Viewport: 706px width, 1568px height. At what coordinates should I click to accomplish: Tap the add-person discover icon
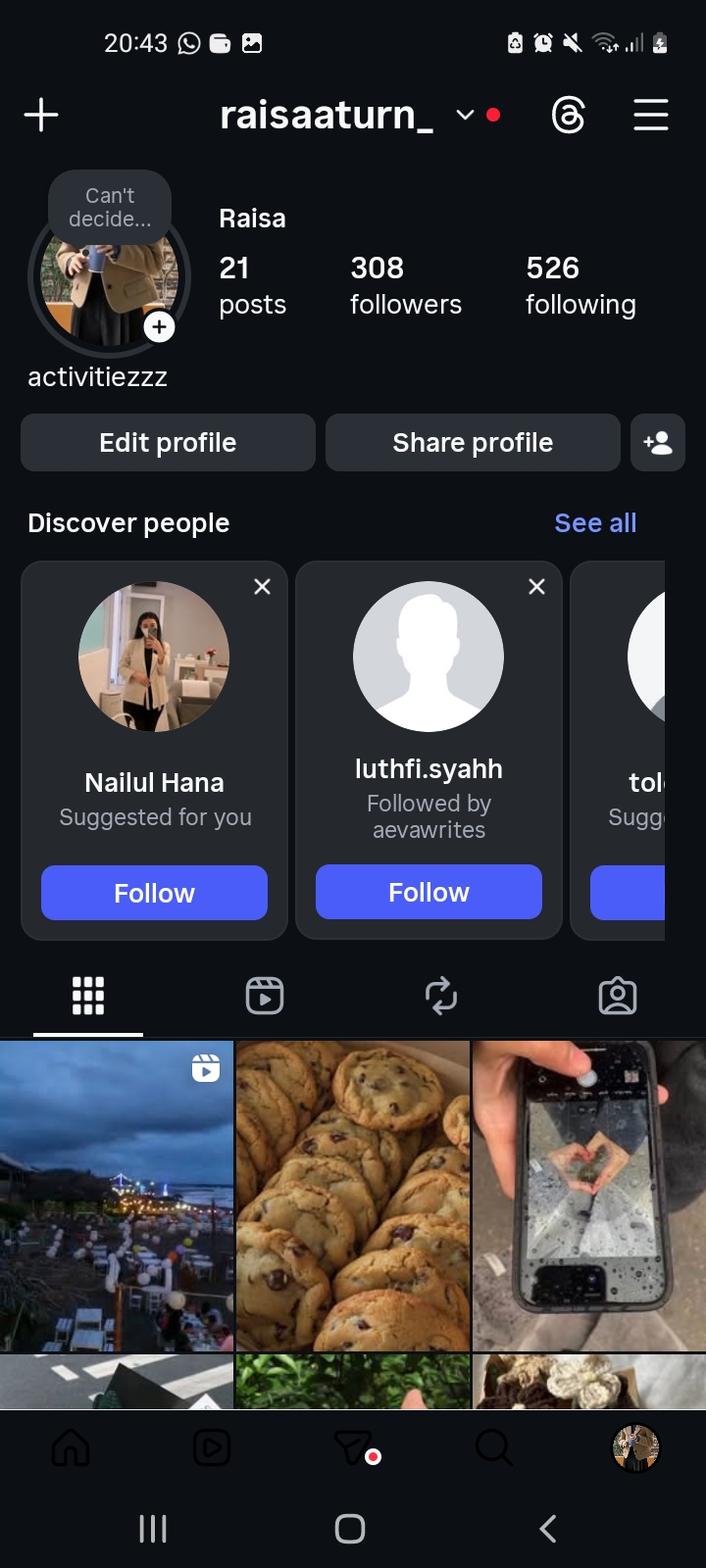click(657, 443)
